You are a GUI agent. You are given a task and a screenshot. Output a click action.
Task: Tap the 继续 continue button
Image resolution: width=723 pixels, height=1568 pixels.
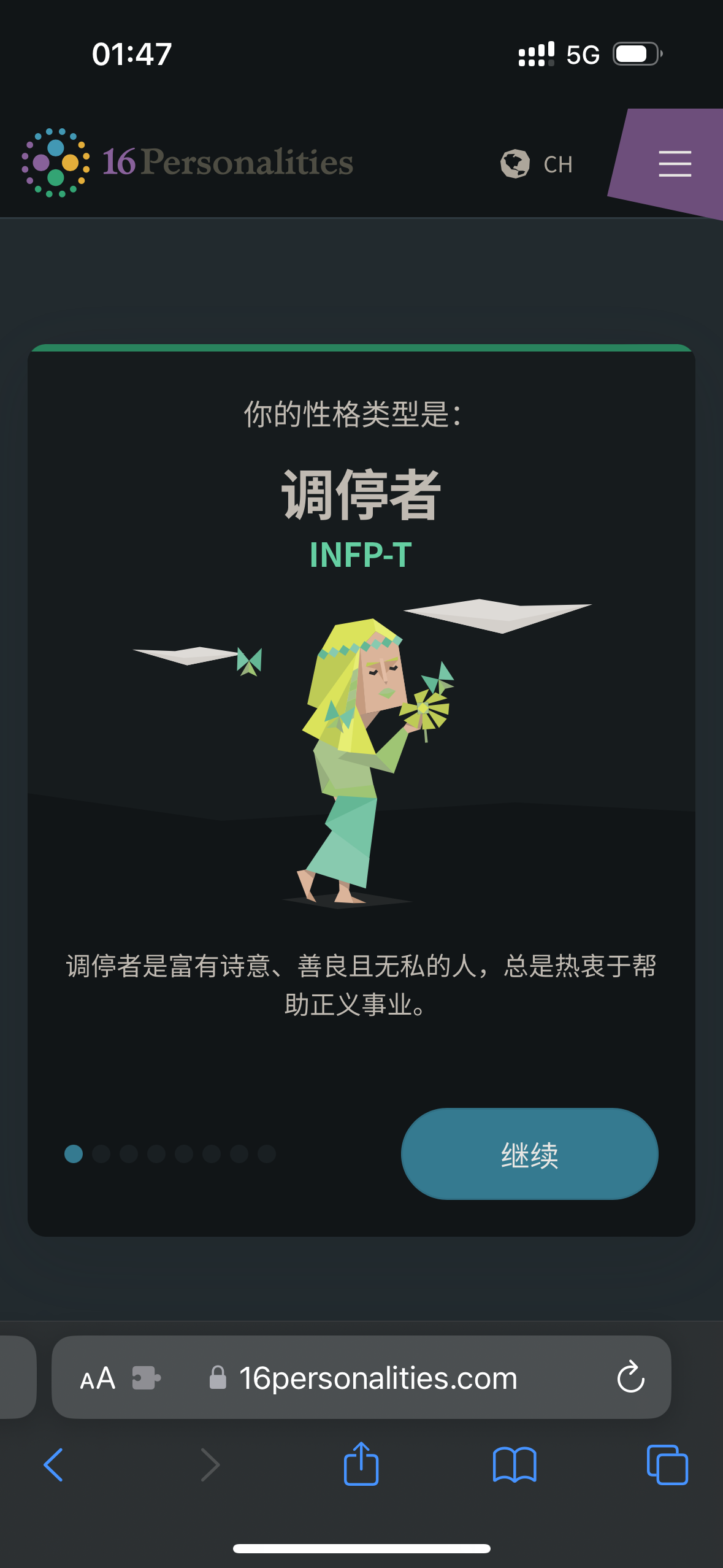point(529,1154)
